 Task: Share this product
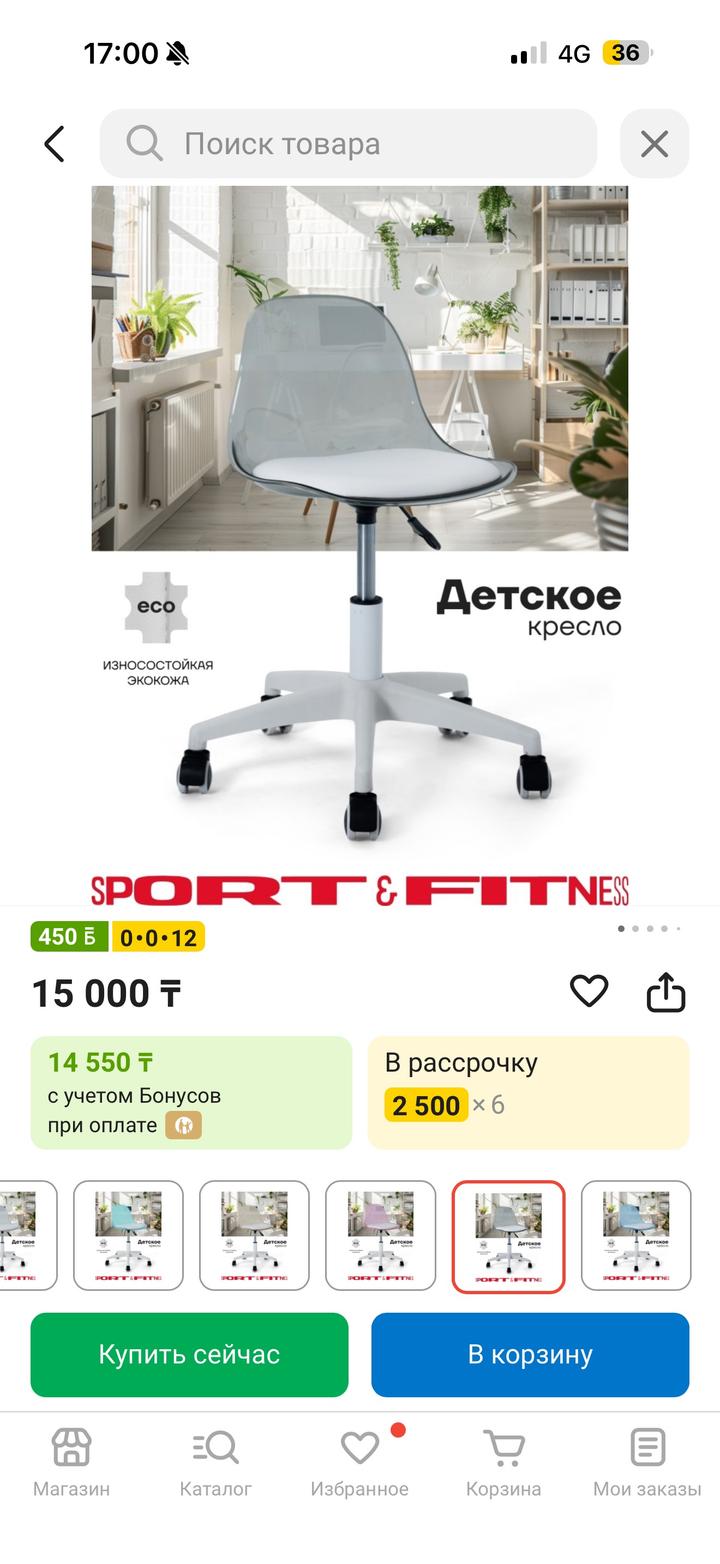click(x=666, y=993)
